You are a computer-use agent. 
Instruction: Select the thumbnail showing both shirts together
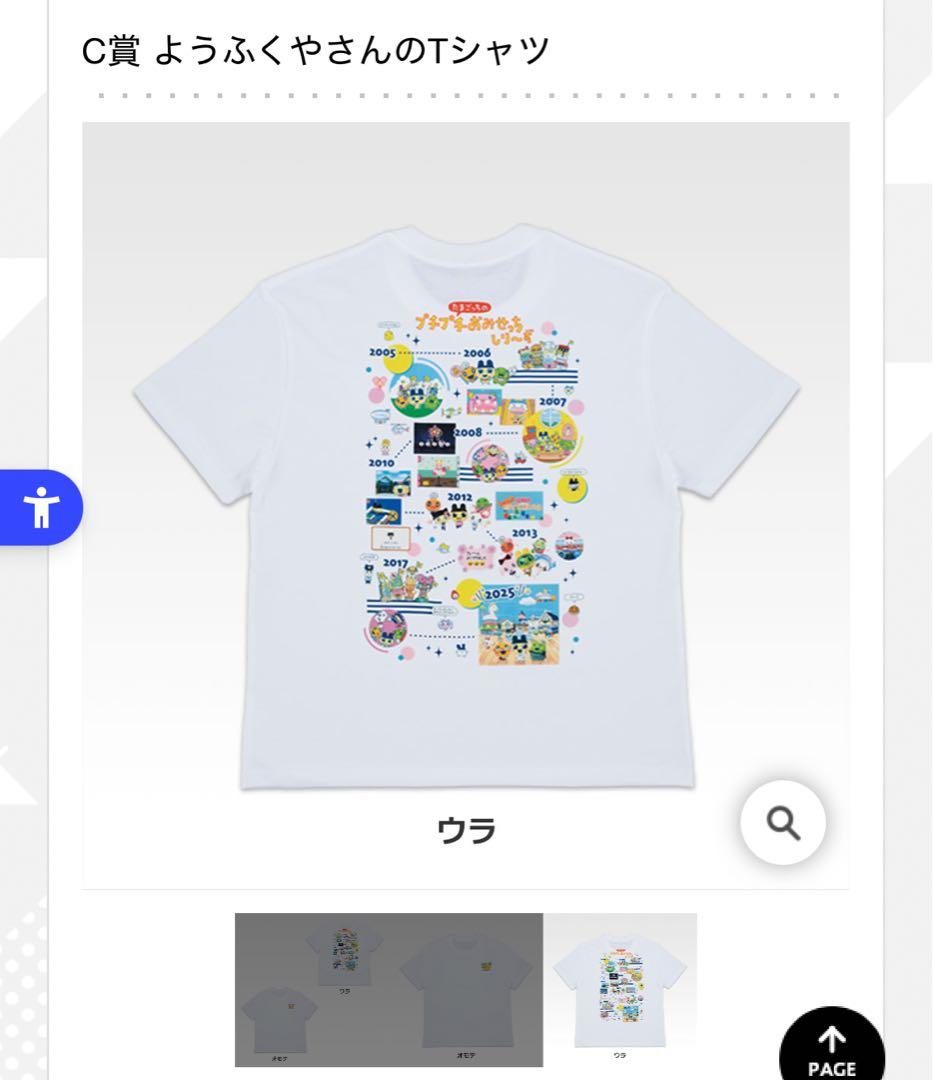(x=312, y=990)
